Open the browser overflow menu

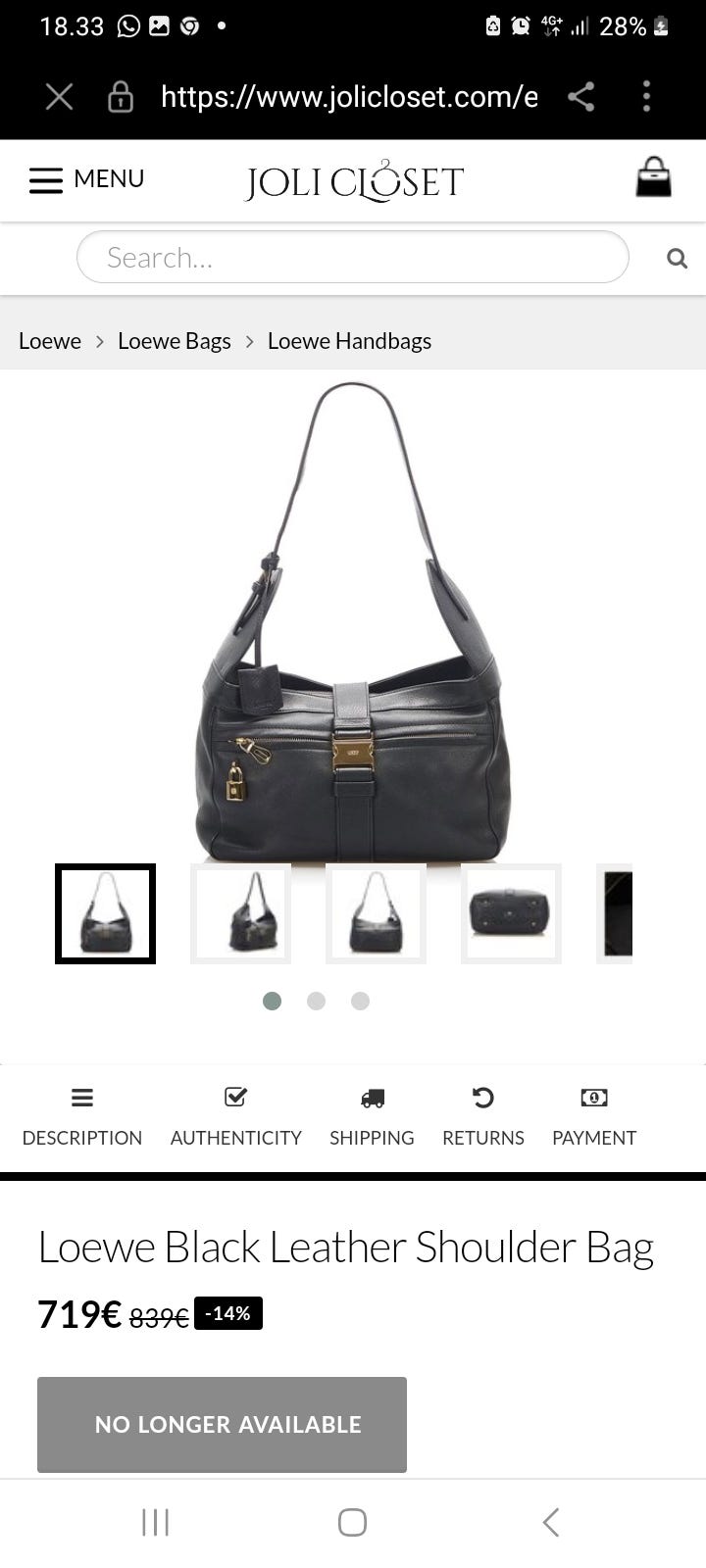pos(646,96)
